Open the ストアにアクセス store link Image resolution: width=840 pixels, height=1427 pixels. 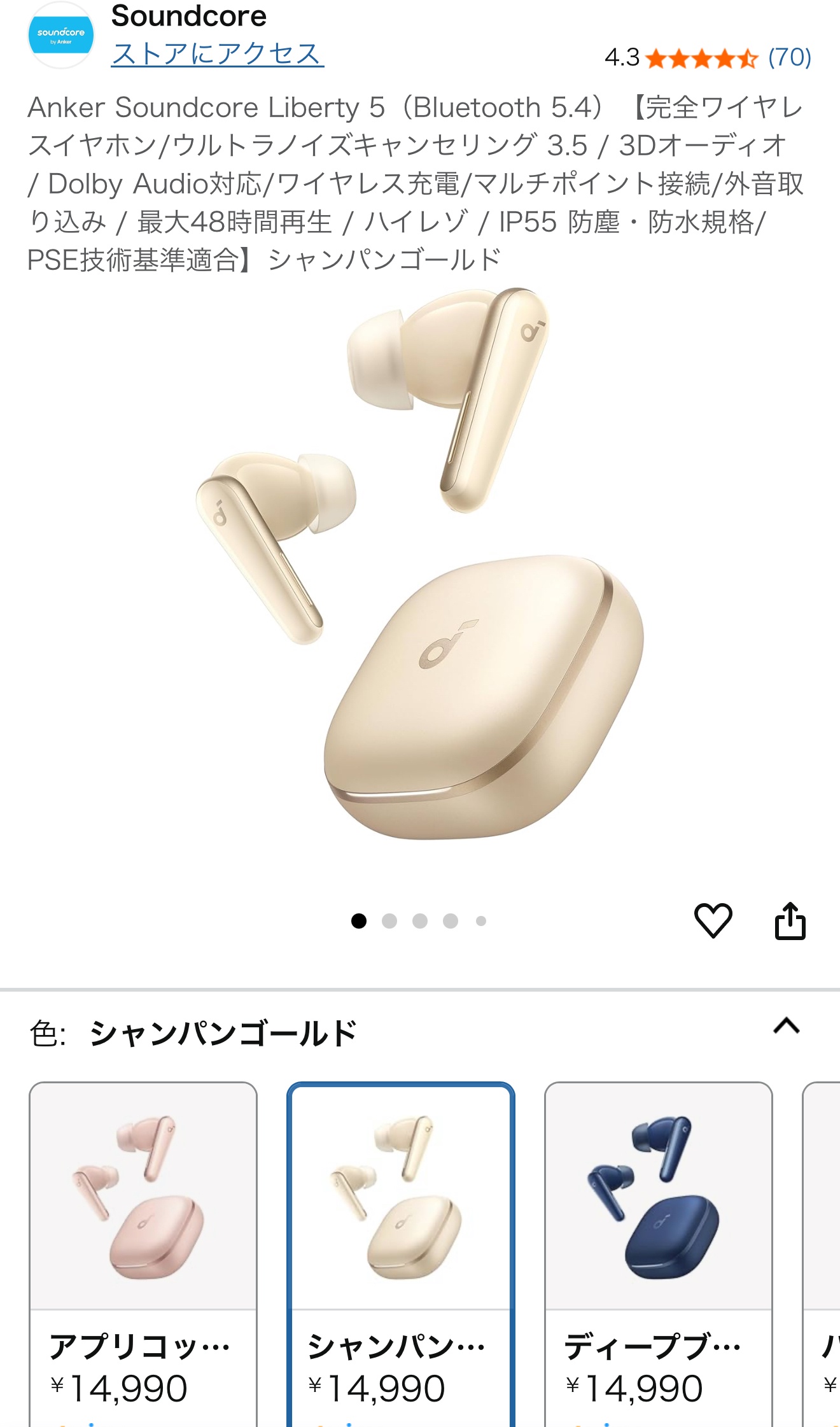click(x=217, y=53)
